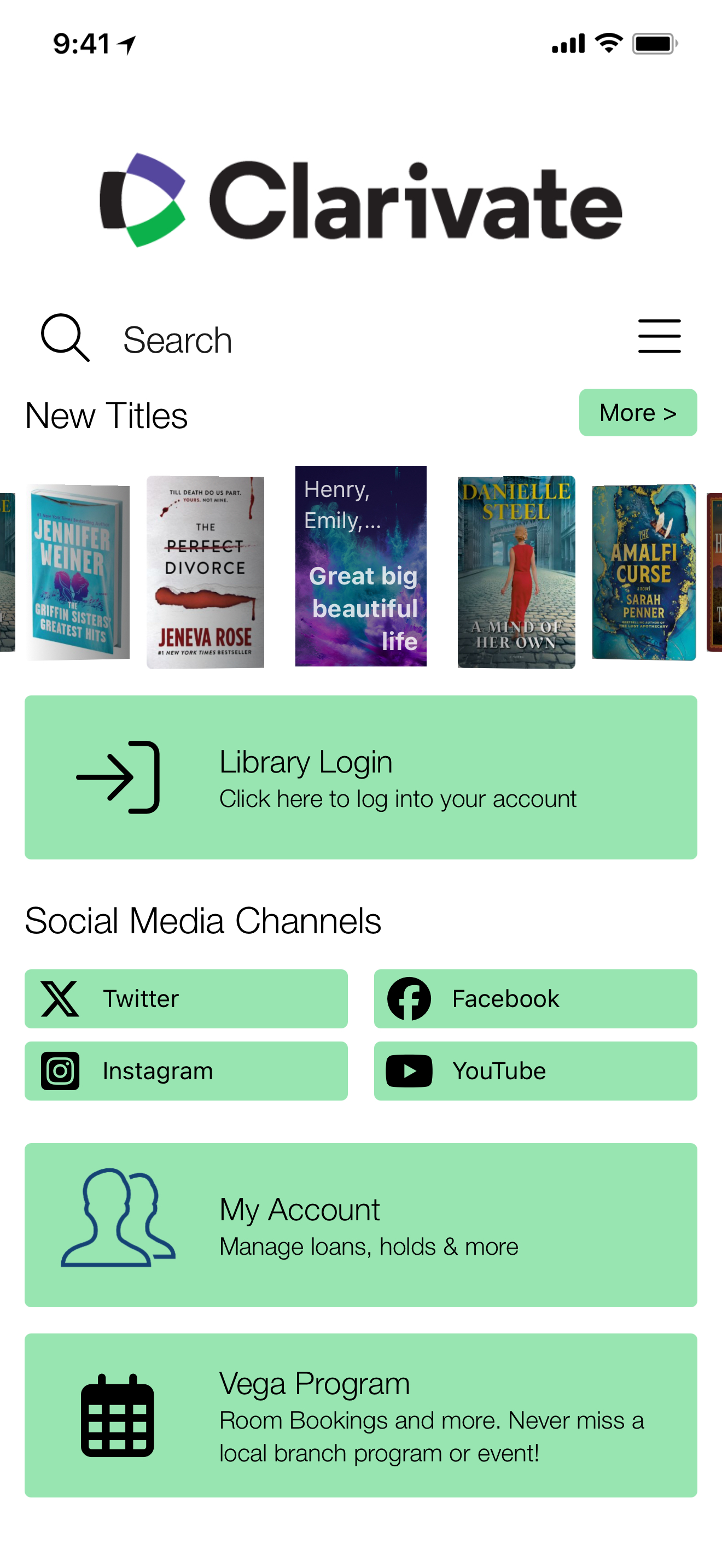Visit the Facebook channel
Viewport: 722px width, 1568px height.
(535, 998)
